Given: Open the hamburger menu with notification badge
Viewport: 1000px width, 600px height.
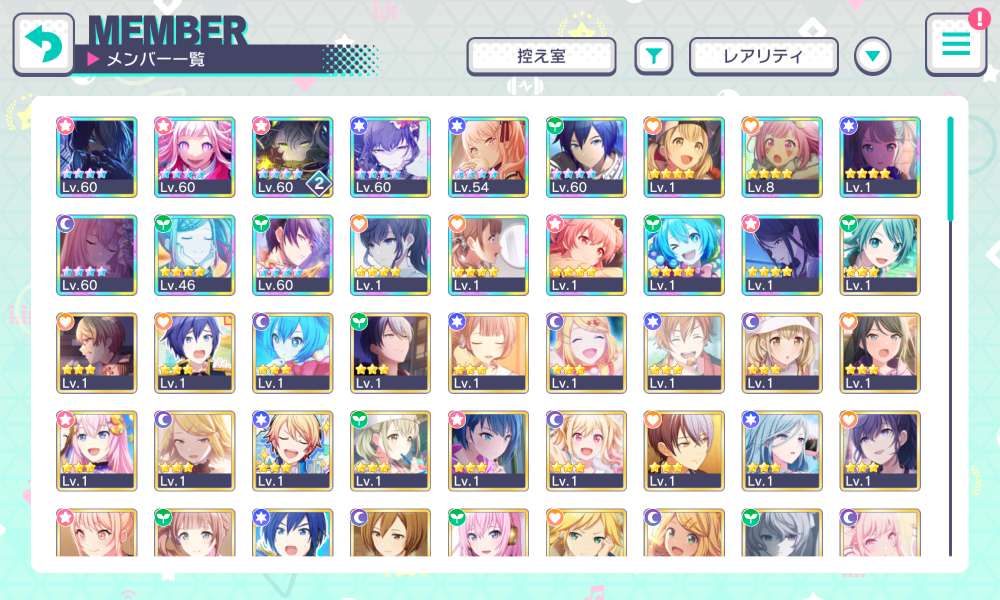Looking at the screenshot, I should click(955, 44).
